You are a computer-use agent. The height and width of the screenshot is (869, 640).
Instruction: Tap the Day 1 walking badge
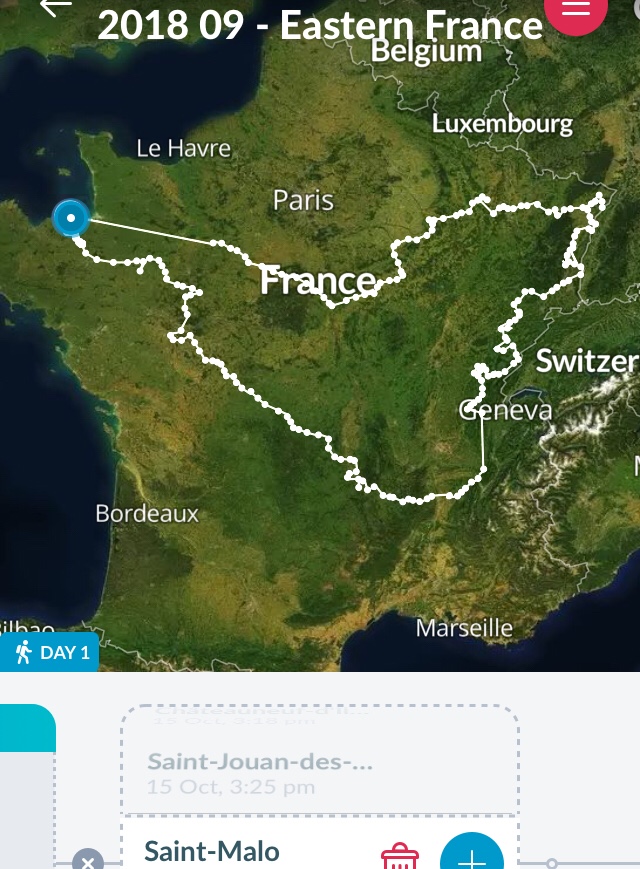pos(51,653)
